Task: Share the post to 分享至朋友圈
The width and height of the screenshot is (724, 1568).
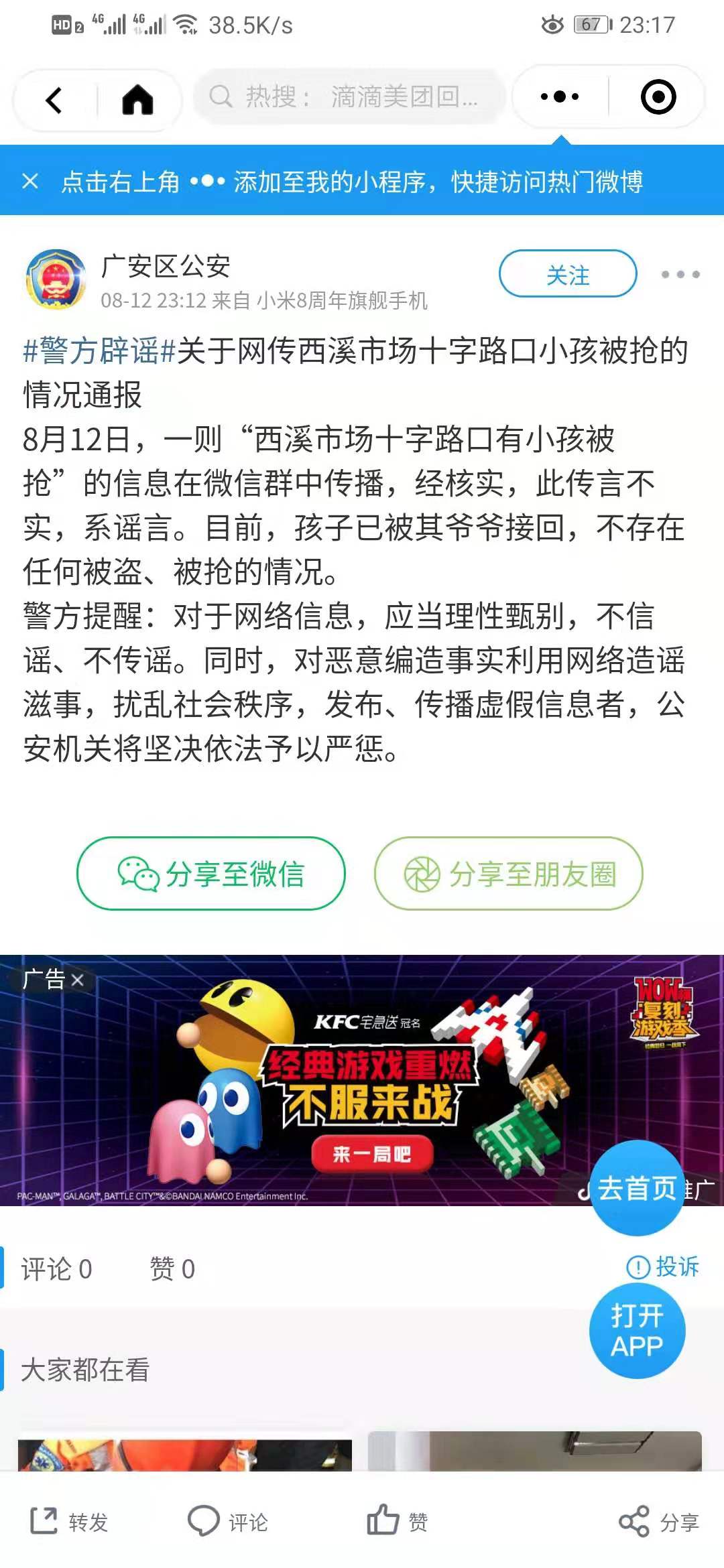Action: 508,873
